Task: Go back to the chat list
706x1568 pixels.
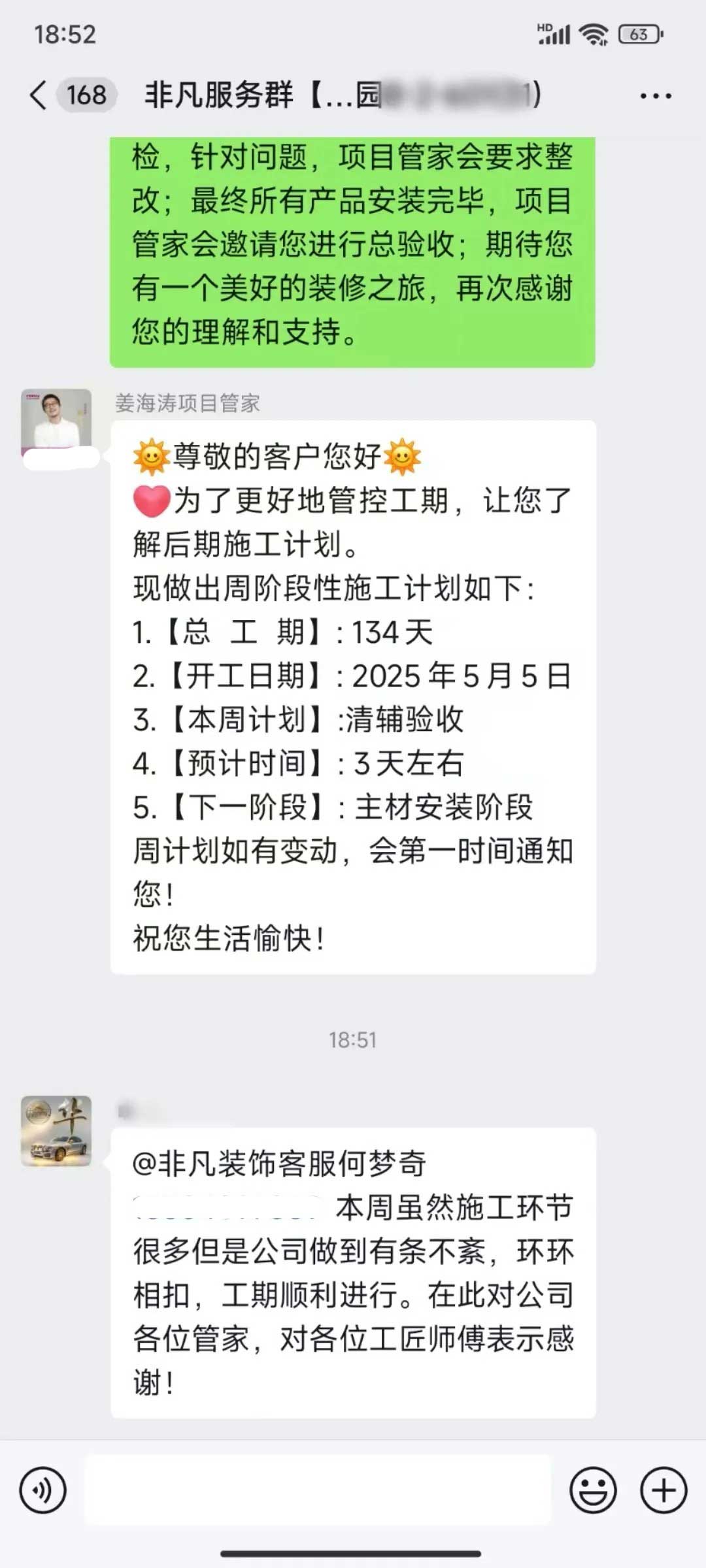Action: pos(39,95)
